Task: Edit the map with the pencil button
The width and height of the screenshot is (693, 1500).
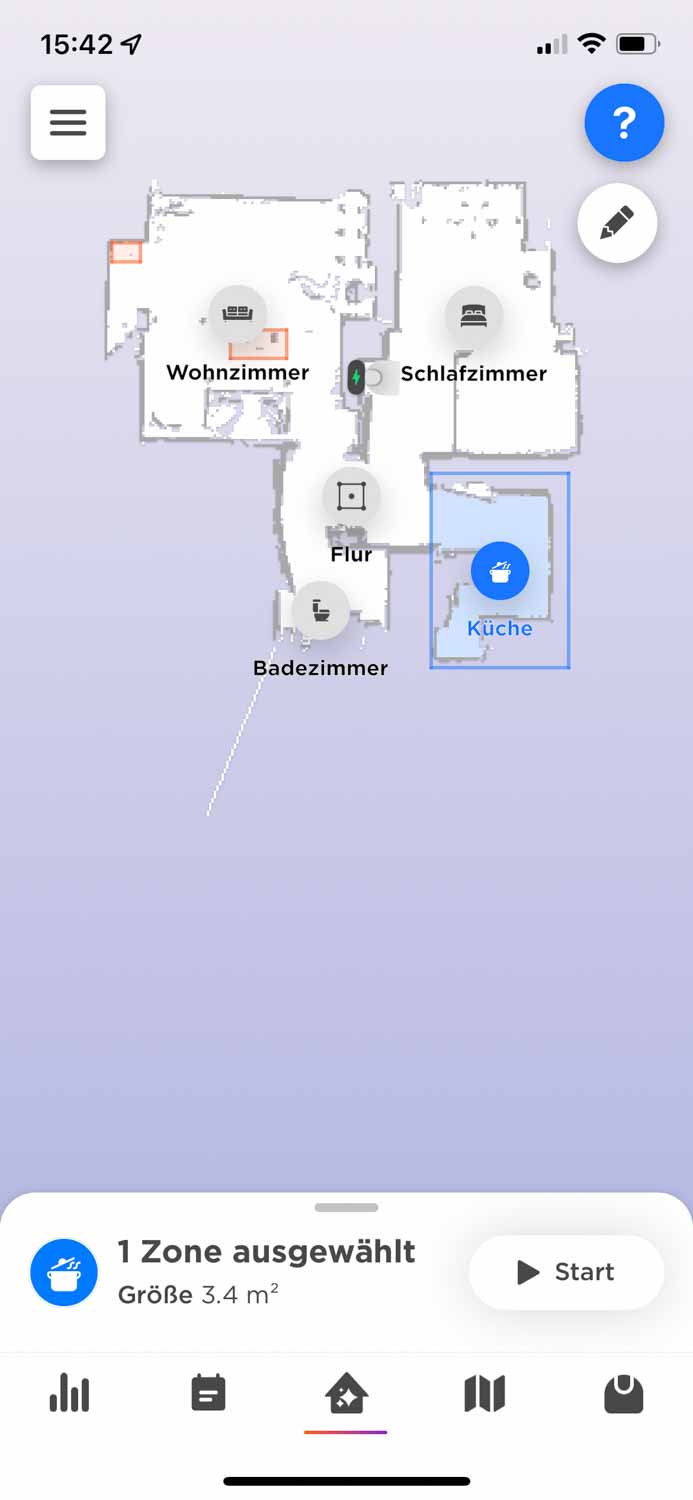Action: pos(617,223)
